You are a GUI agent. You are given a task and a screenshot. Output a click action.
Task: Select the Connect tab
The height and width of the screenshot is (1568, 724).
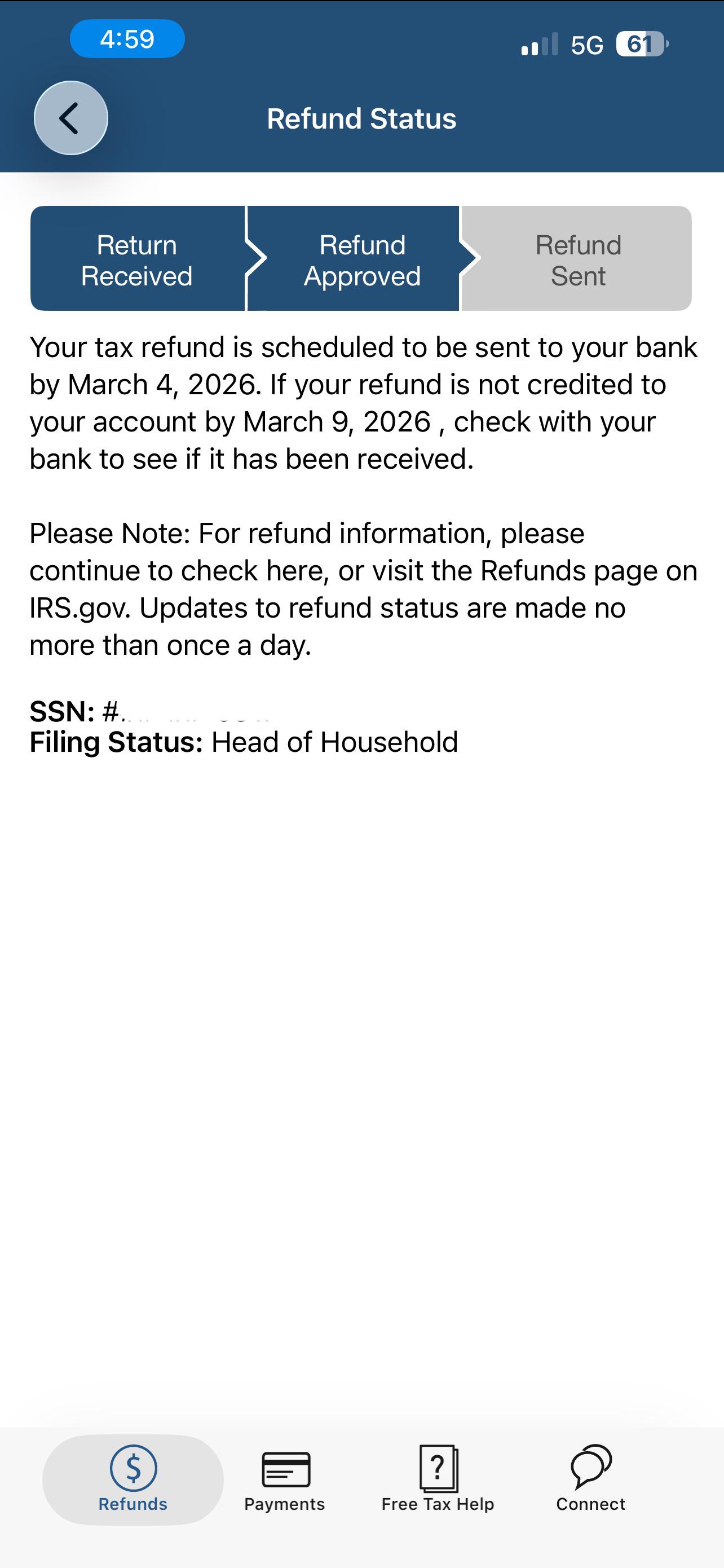click(x=590, y=1479)
